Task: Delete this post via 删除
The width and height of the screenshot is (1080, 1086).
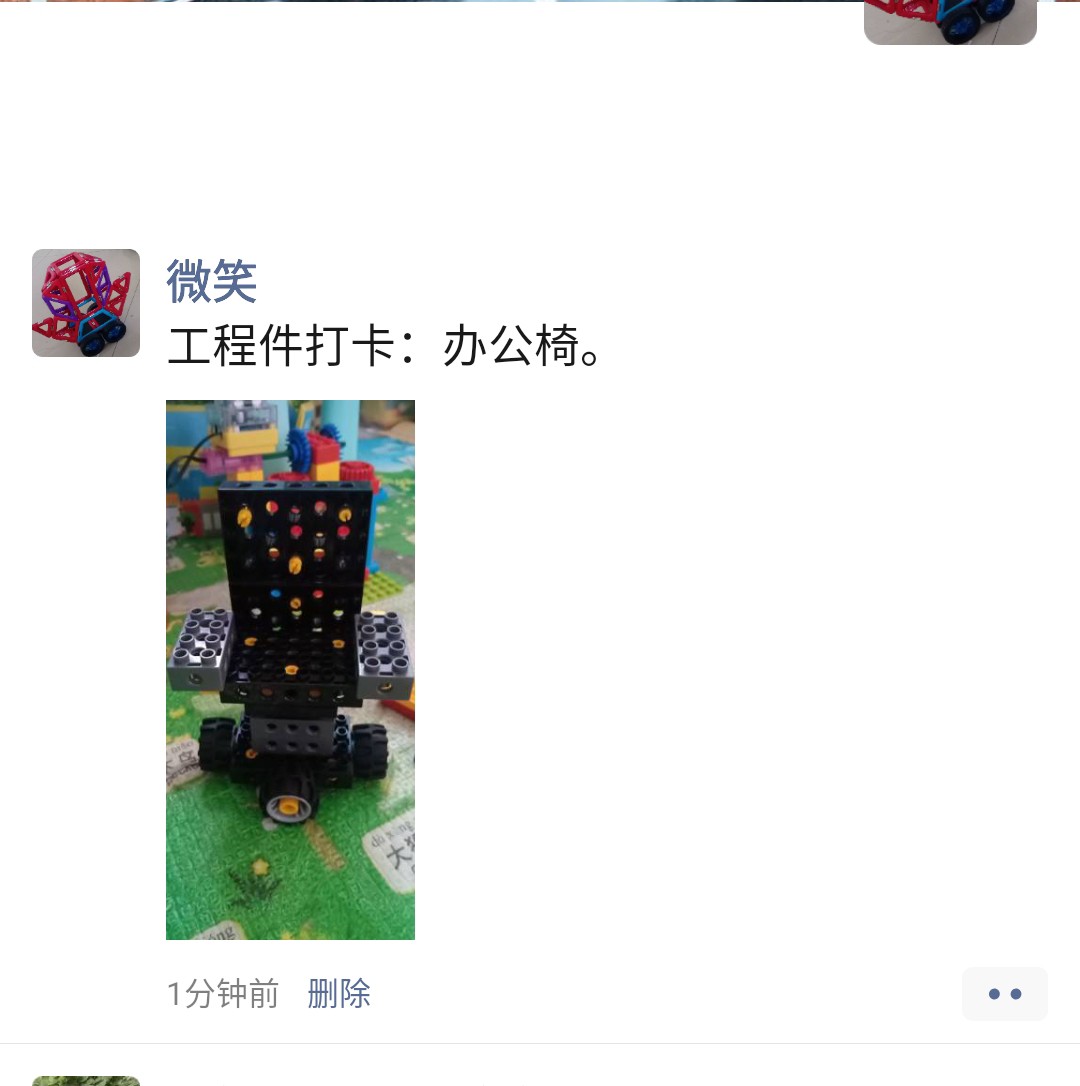Action: pos(339,994)
